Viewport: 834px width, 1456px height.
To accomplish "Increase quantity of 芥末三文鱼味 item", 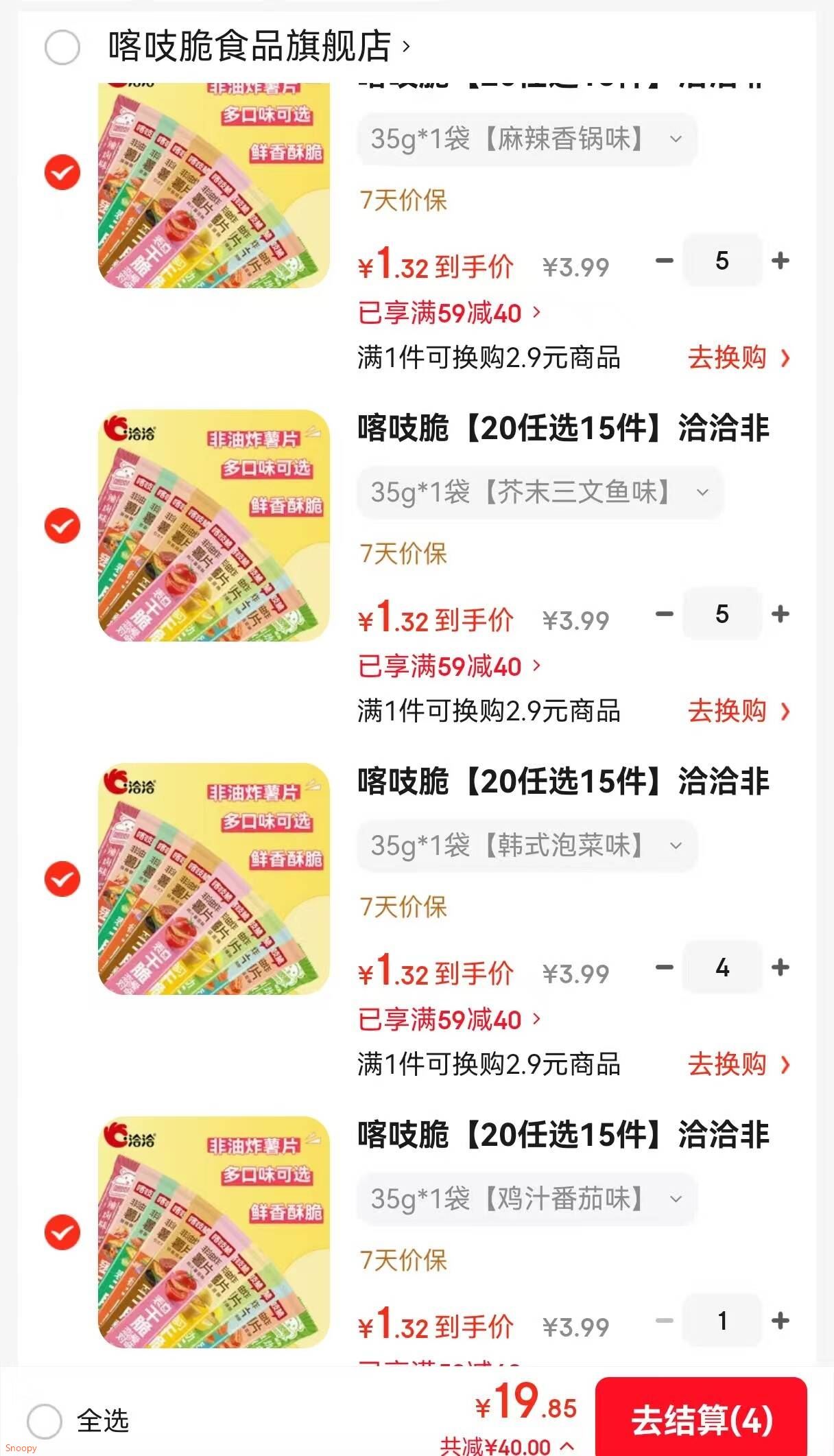I will pyautogui.click(x=781, y=614).
